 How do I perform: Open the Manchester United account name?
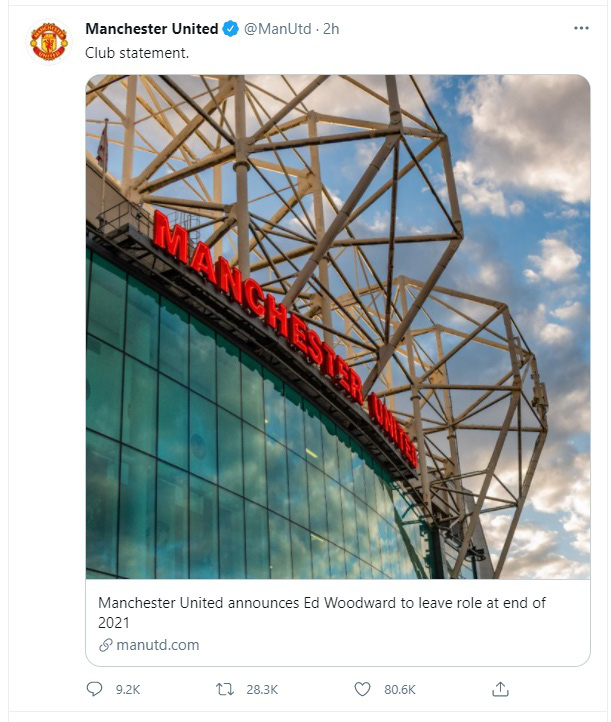coord(153,29)
